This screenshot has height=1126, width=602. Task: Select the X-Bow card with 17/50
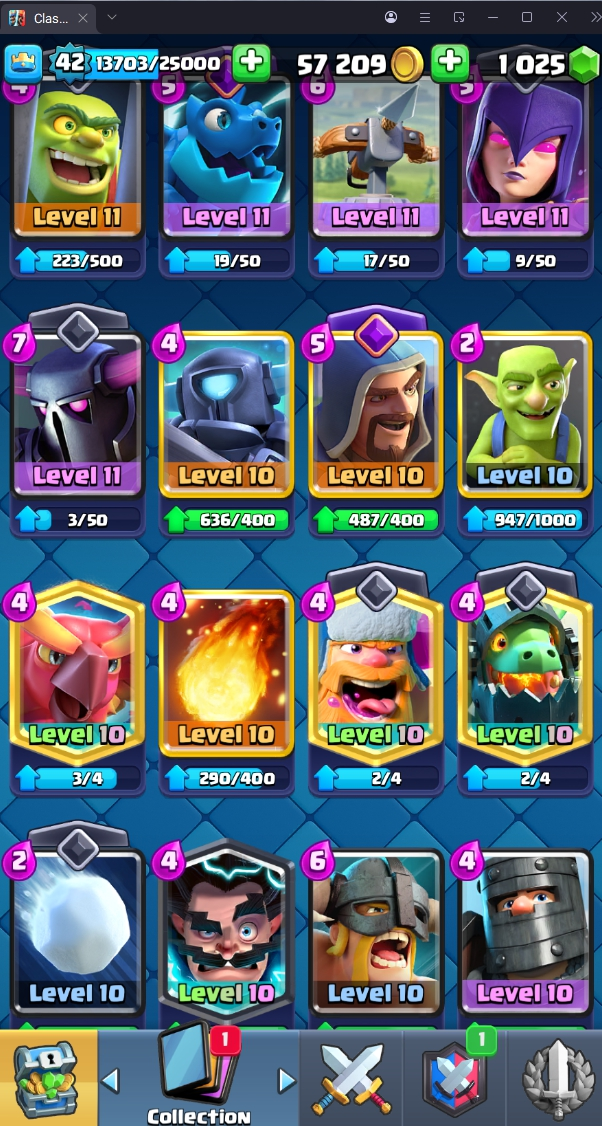375,160
